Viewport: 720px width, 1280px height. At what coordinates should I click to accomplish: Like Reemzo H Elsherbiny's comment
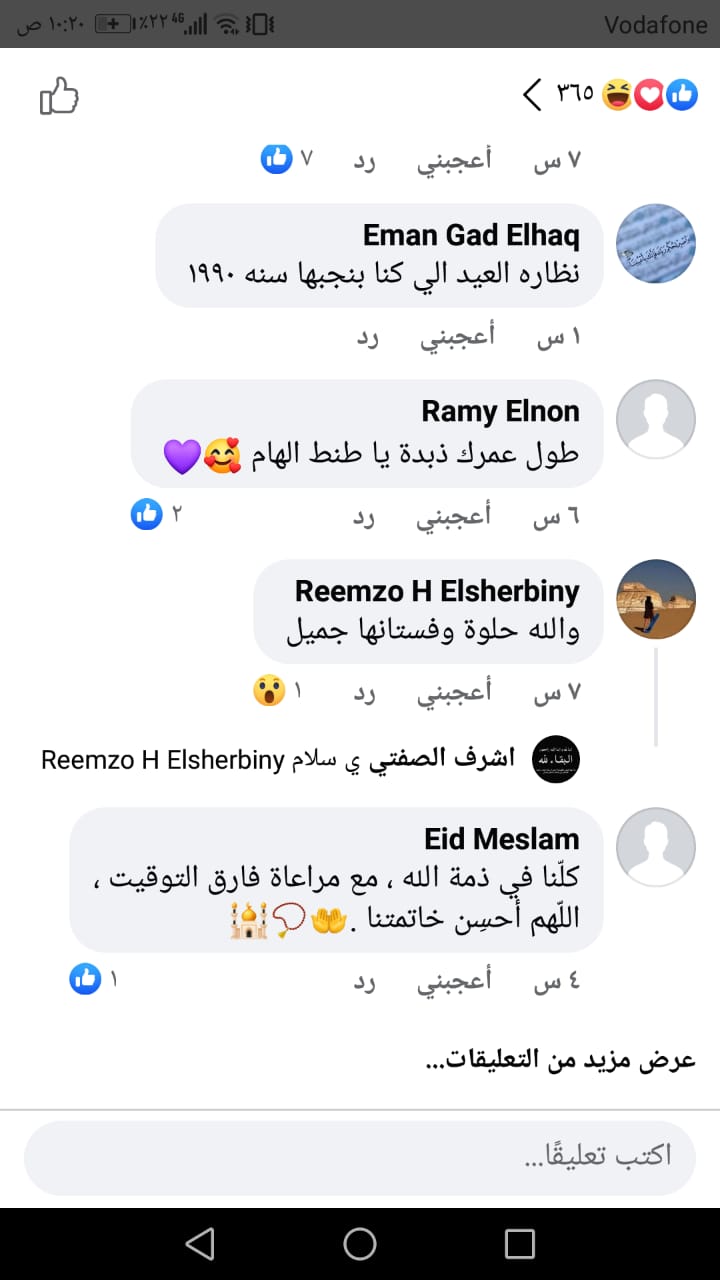pos(454,692)
